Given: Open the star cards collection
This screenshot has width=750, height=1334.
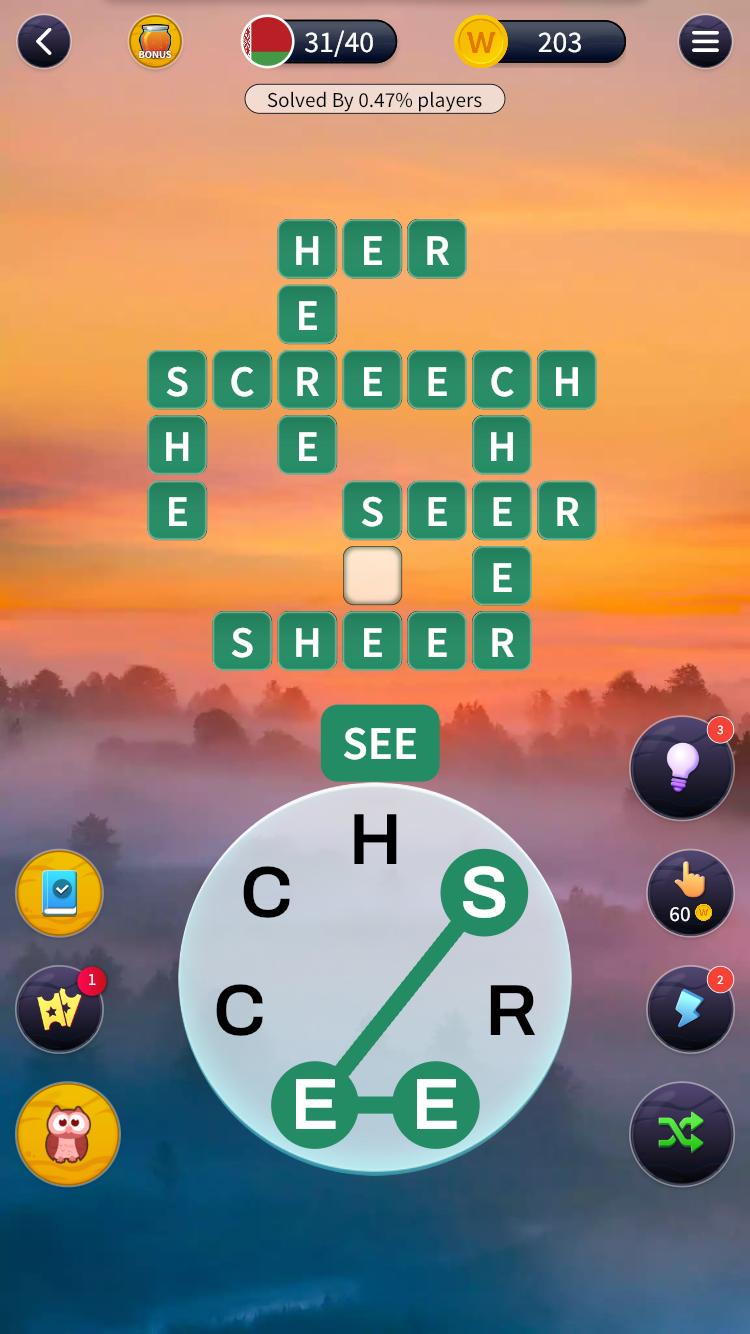Looking at the screenshot, I should (x=60, y=1009).
